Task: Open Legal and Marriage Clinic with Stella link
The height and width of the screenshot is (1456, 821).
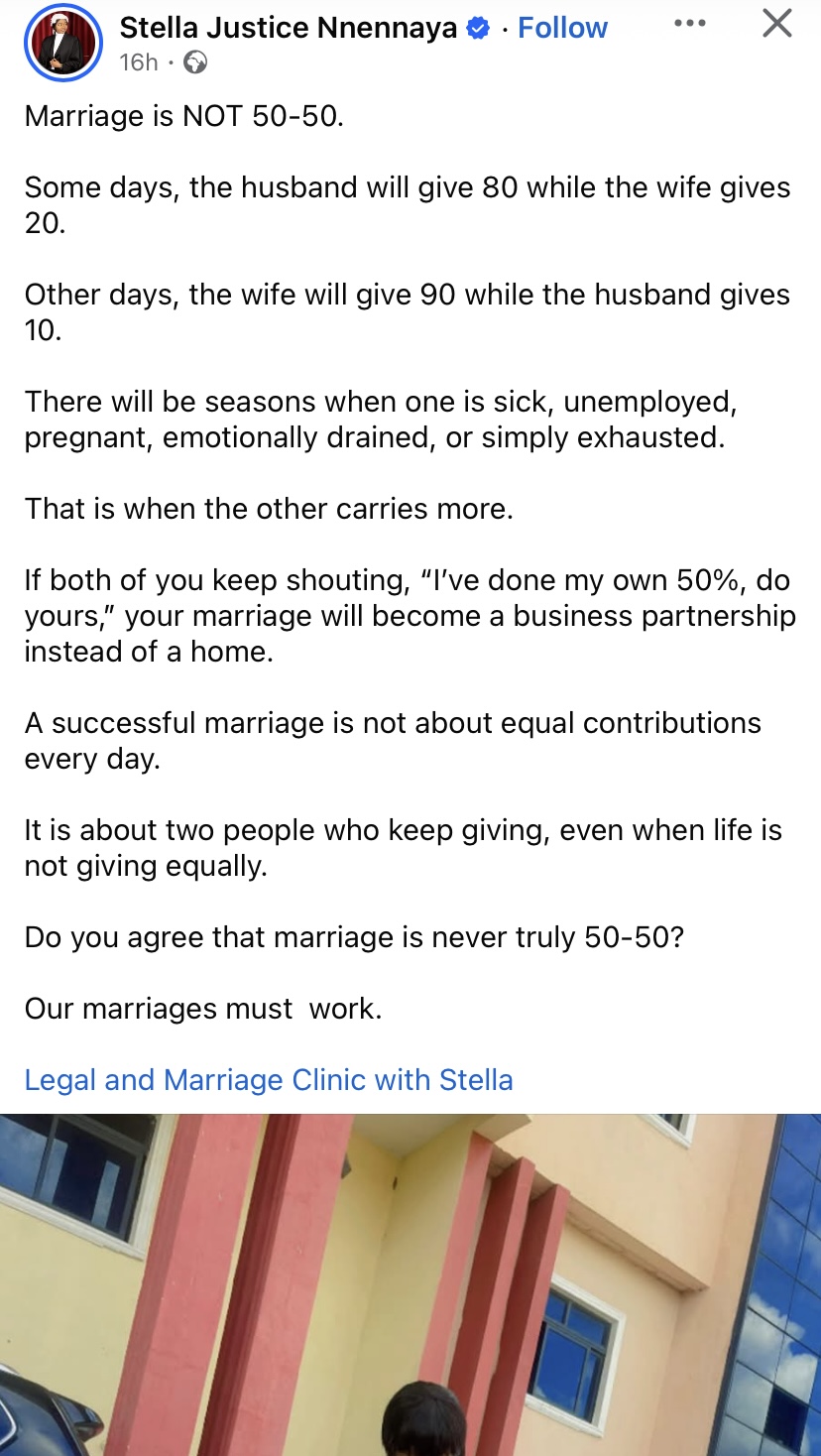Action: pyautogui.click(x=269, y=1079)
